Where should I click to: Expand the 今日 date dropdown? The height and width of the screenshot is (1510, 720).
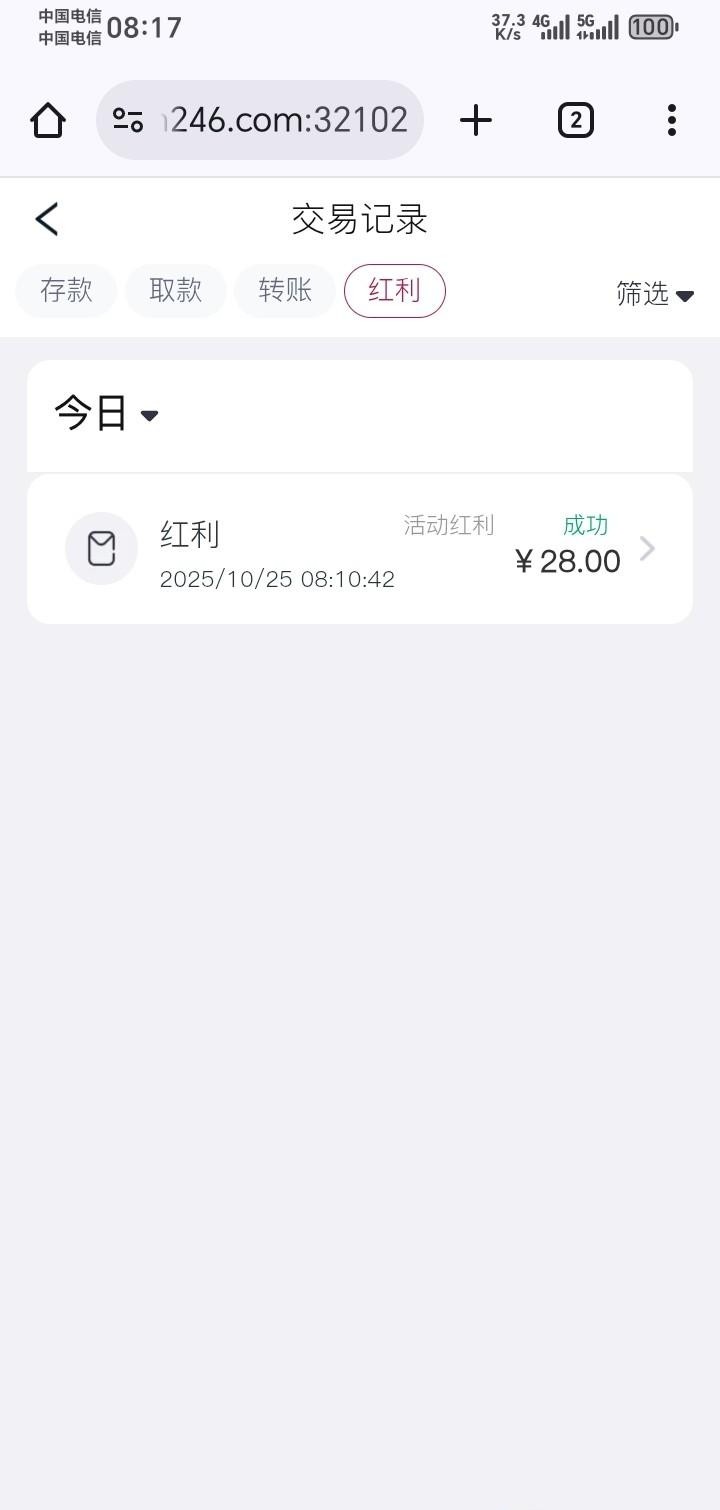click(106, 413)
